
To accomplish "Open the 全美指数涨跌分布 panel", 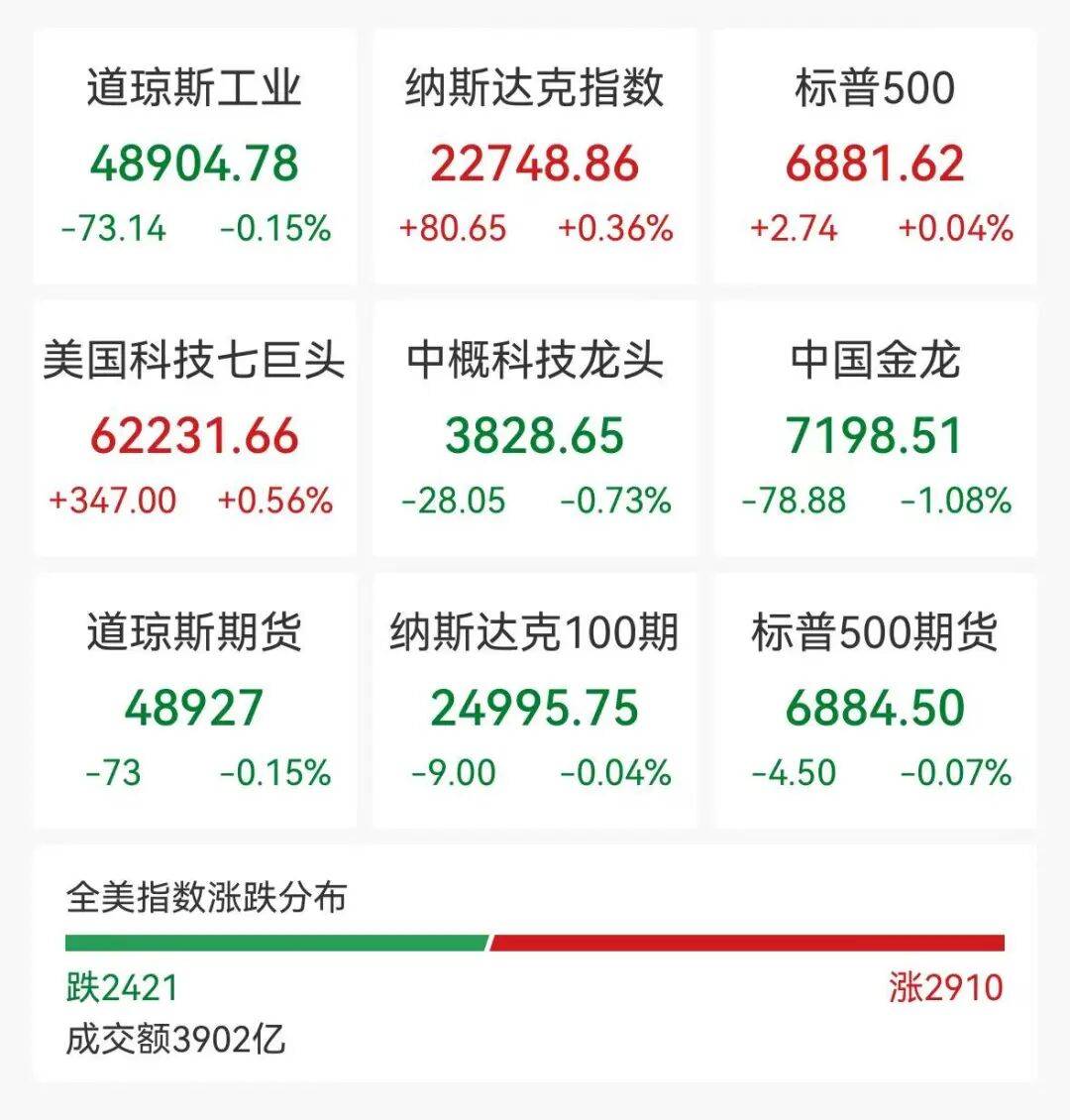I will click(535, 963).
